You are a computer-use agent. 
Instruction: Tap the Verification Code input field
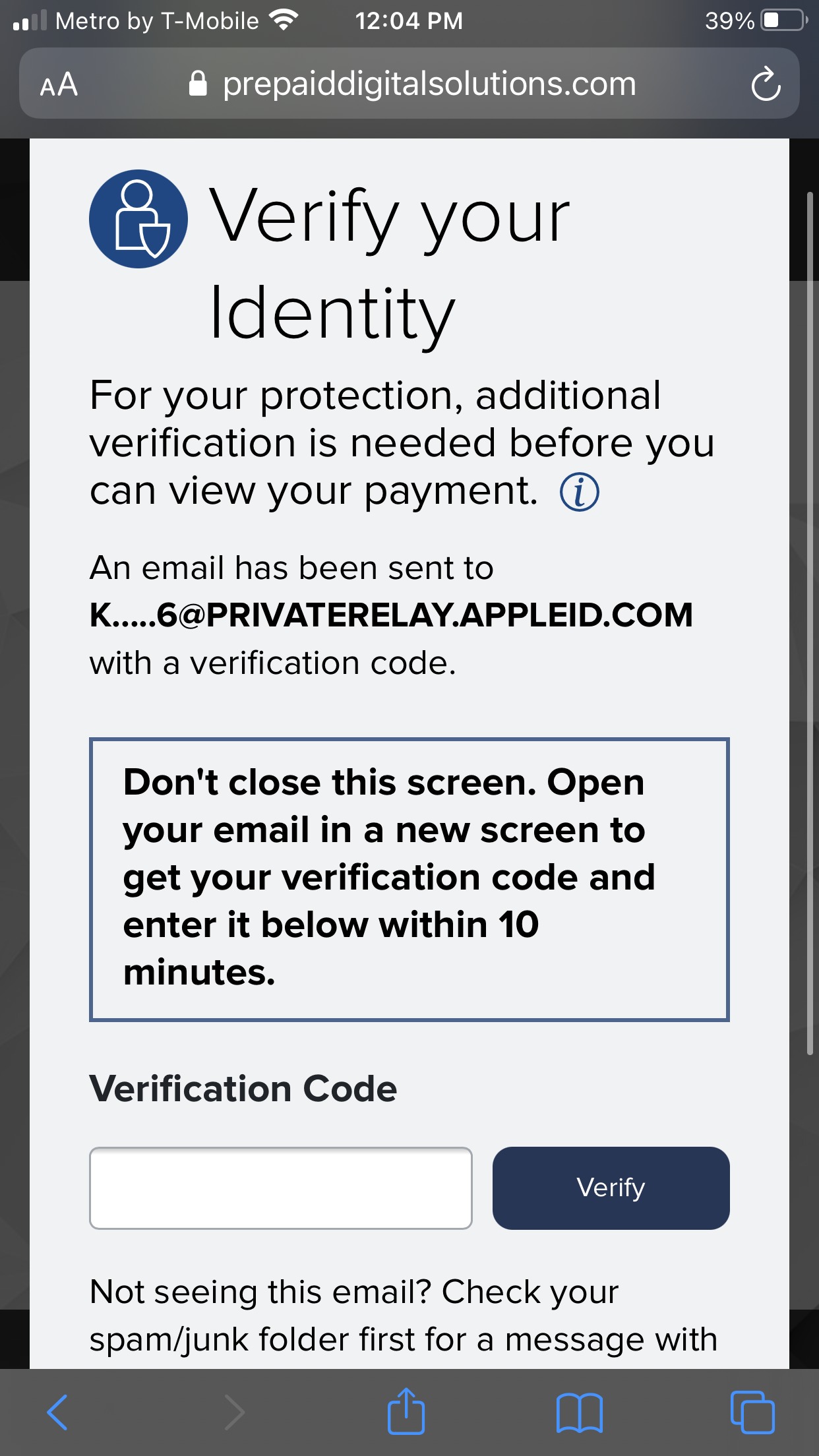280,1188
